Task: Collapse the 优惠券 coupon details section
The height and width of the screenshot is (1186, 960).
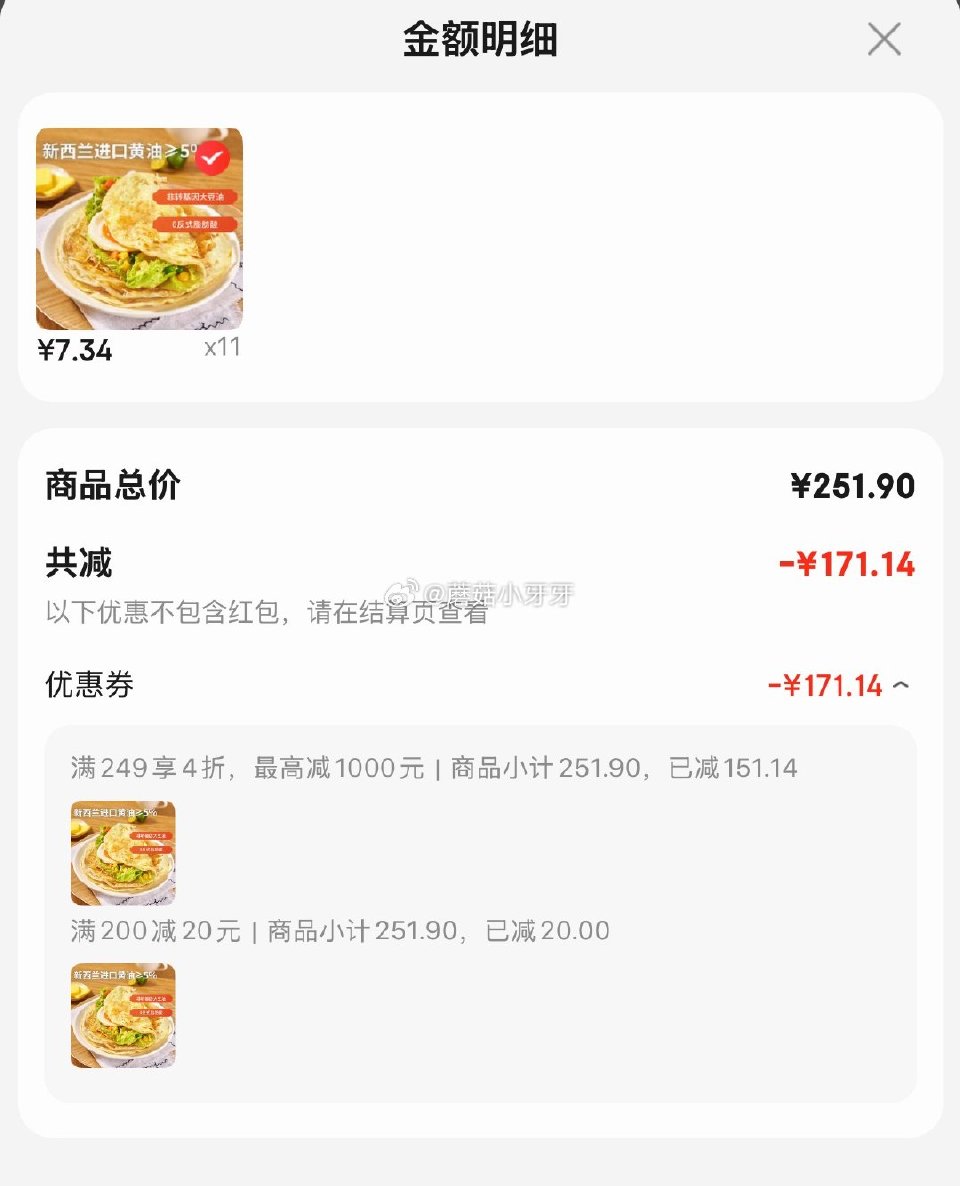Action: (901, 684)
